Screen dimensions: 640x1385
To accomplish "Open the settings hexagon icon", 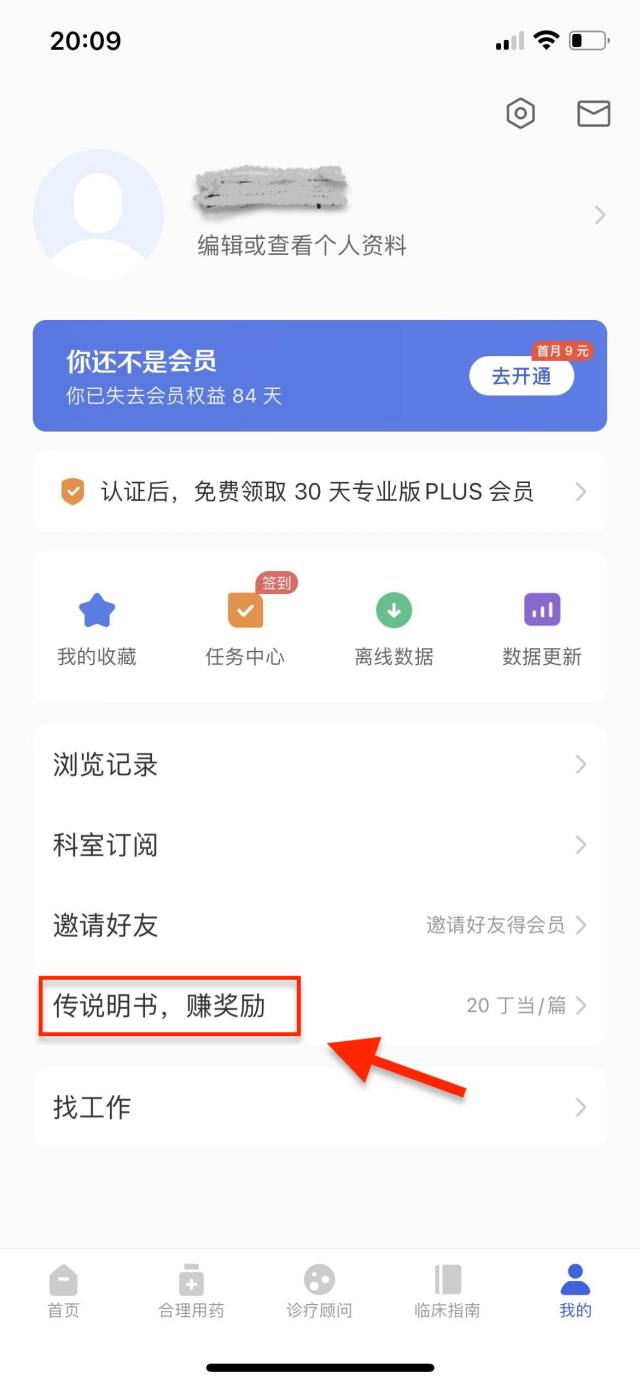I will click(x=520, y=114).
